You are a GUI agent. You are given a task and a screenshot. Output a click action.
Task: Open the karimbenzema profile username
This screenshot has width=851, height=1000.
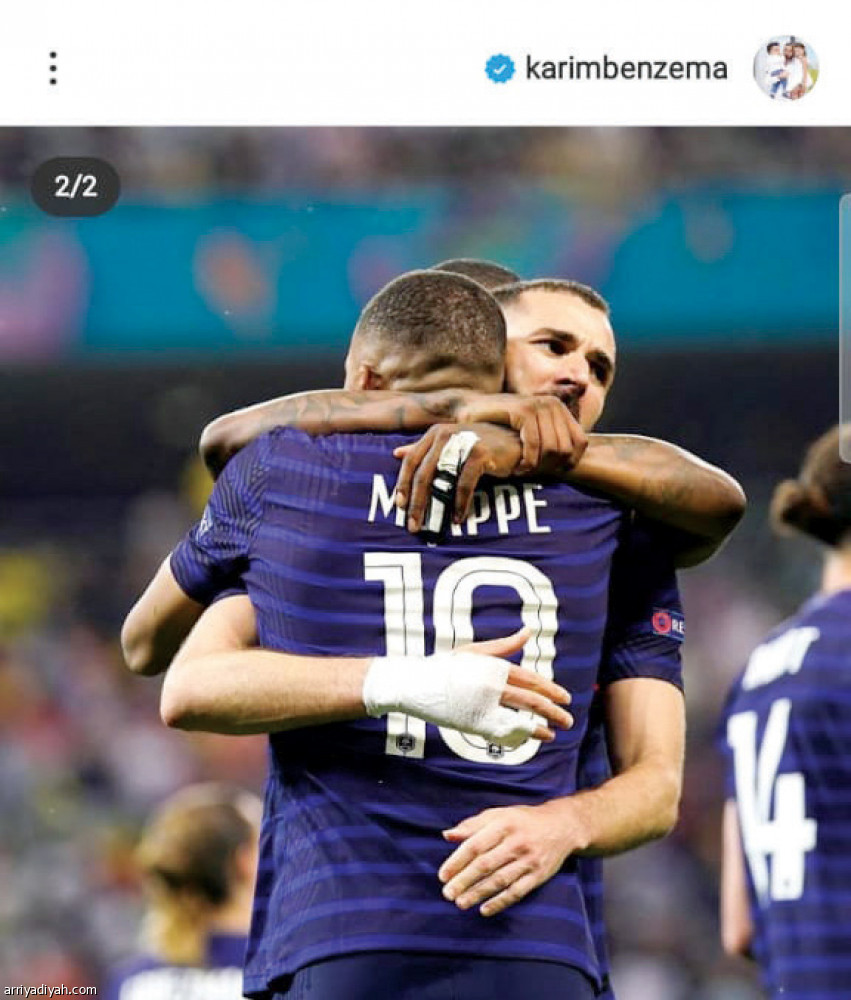click(626, 68)
